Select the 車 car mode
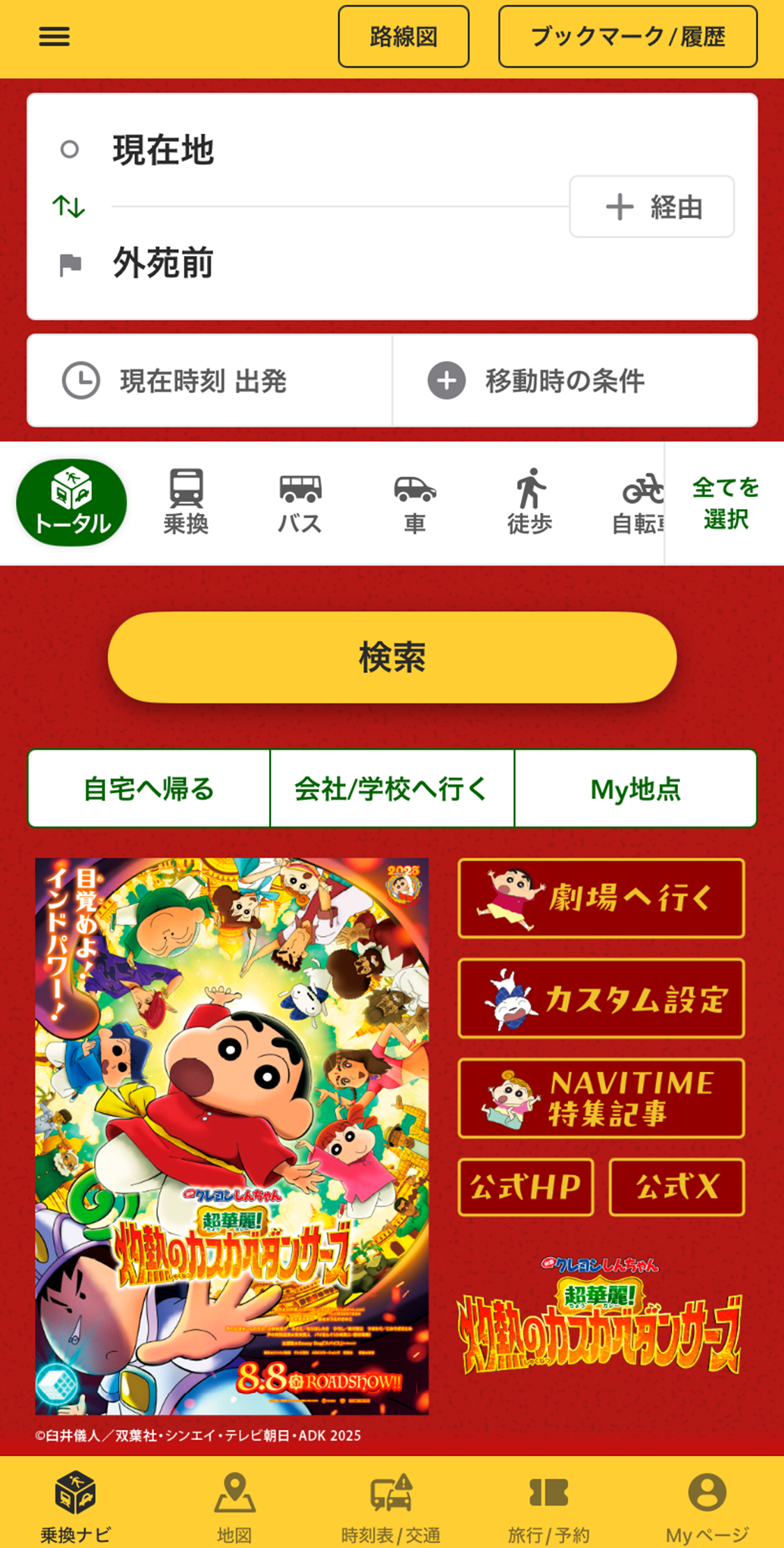Viewport: 784px width, 1548px height. pyautogui.click(x=415, y=502)
